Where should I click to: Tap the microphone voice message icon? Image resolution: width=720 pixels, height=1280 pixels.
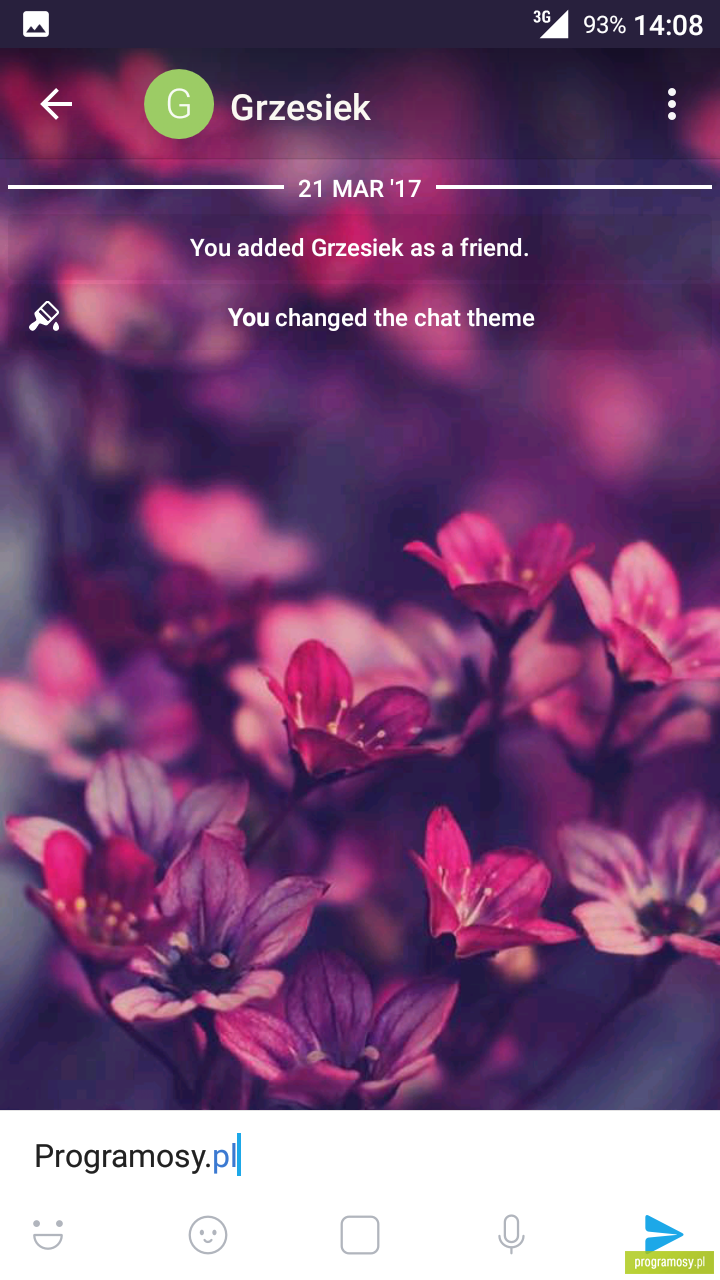(511, 1235)
